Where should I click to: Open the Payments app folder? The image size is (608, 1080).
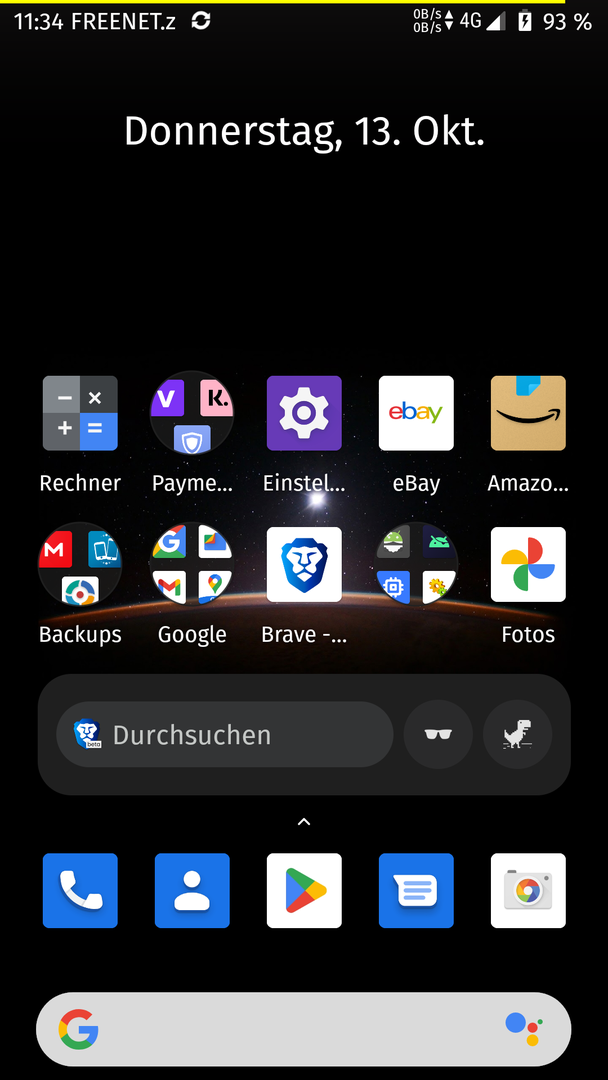pyautogui.click(x=192, y=413)
